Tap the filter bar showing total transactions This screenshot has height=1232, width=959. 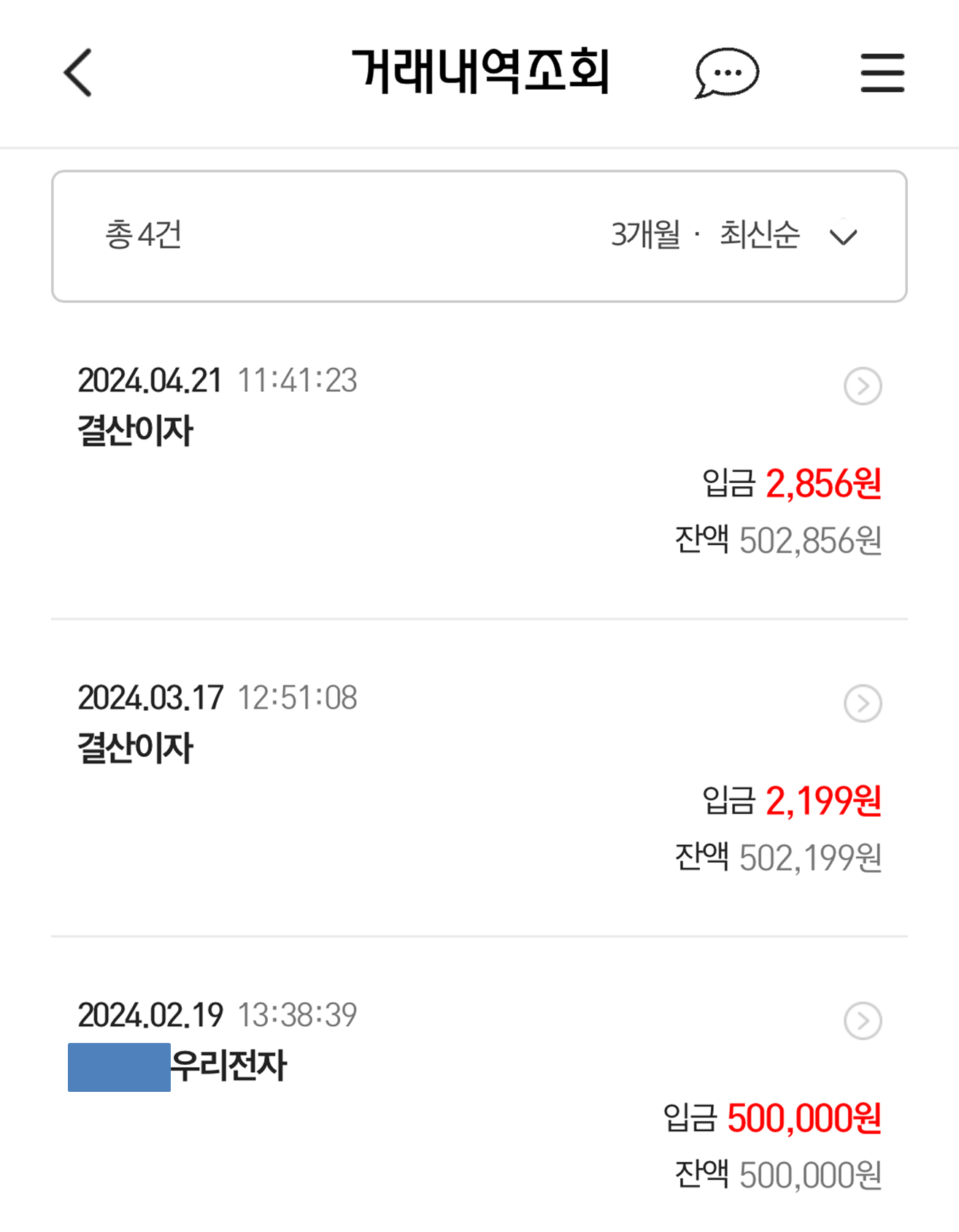(x=479, y=235)
